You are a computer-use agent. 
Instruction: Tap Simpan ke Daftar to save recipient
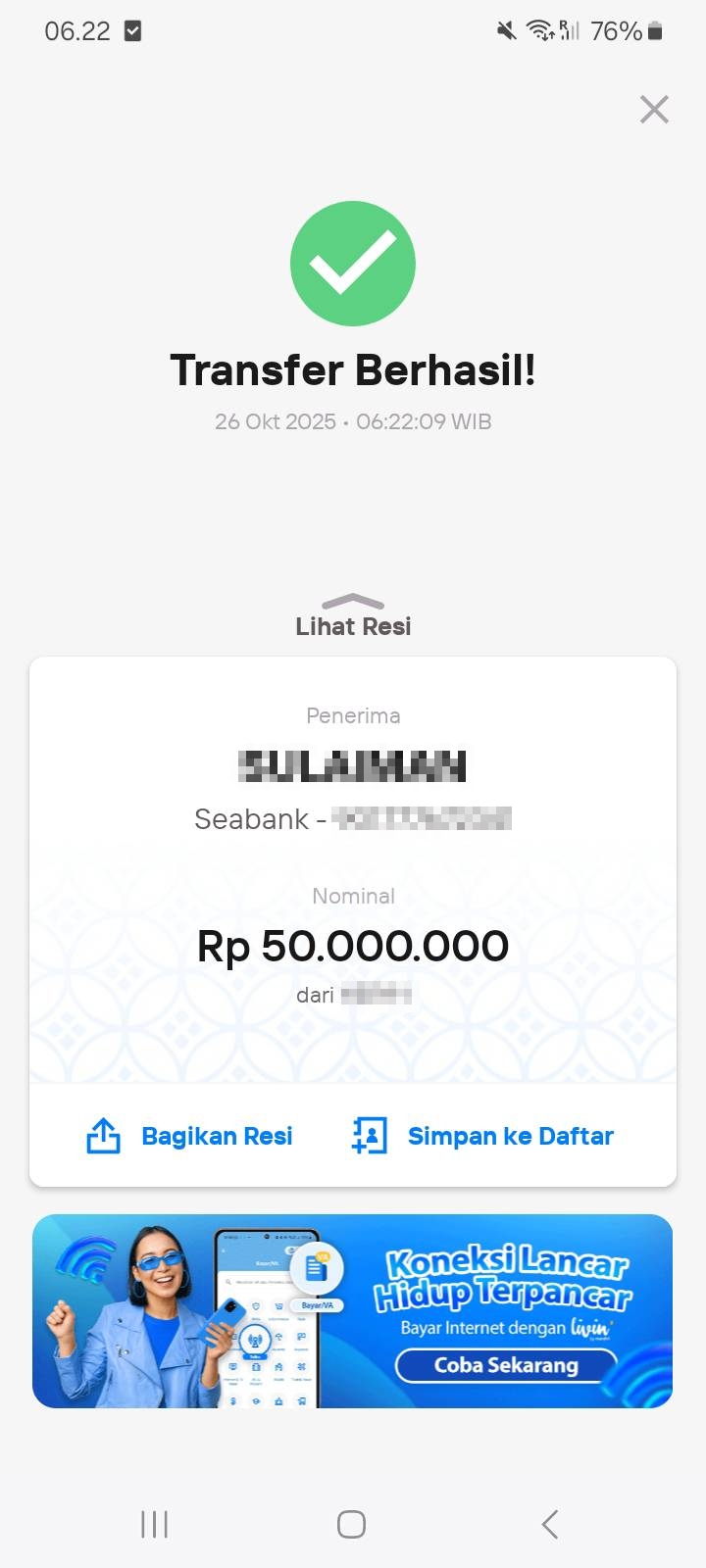tap(482, 1136)
